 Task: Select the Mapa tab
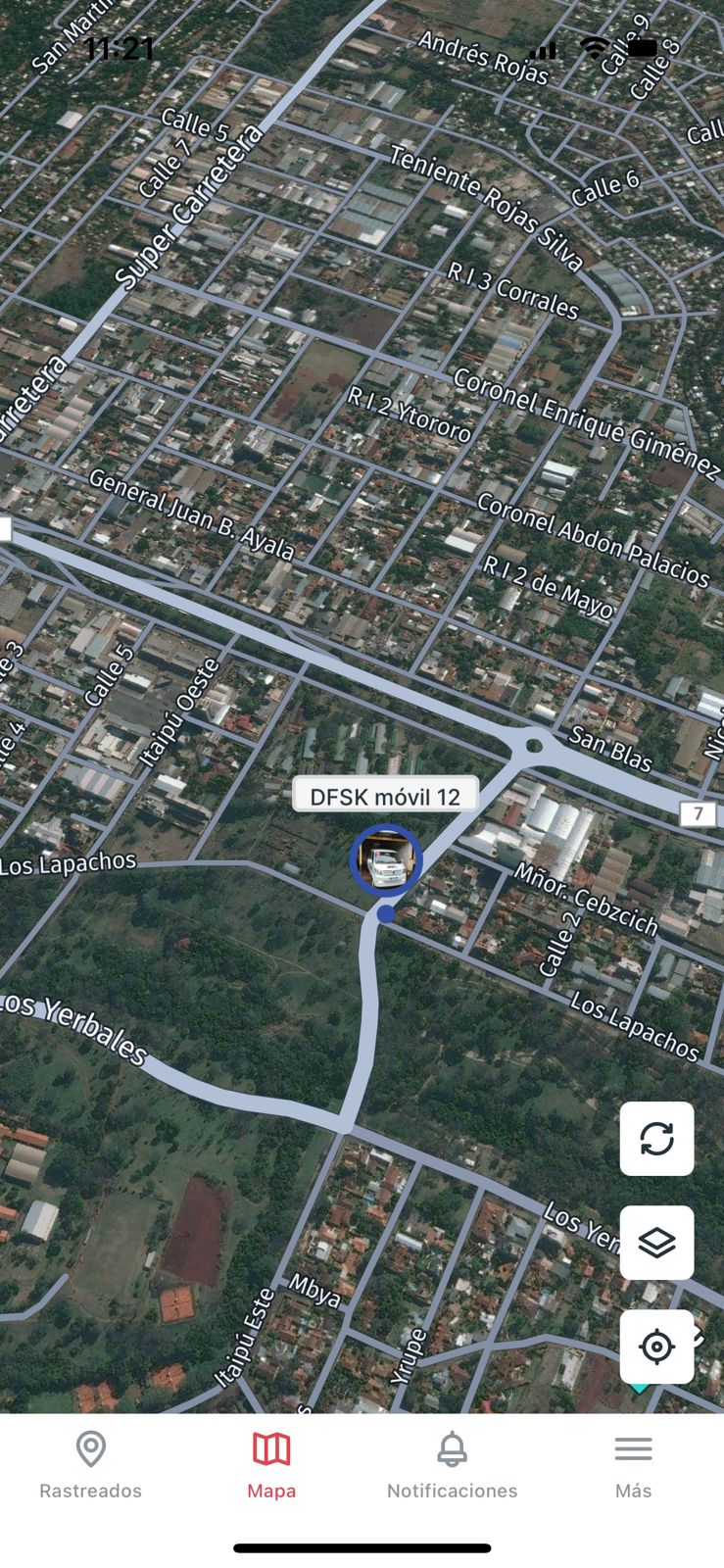(271, 1465)
